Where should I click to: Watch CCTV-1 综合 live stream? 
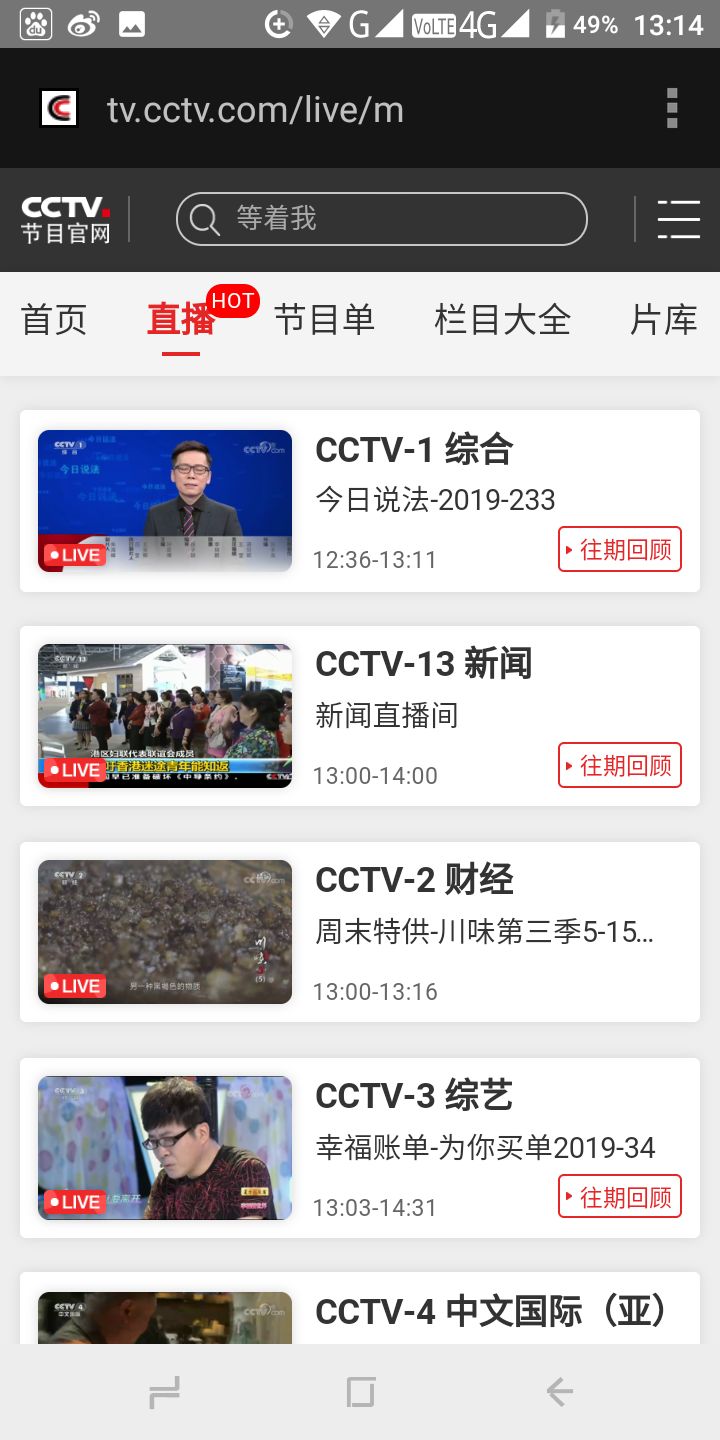click(x=165, y=501)
